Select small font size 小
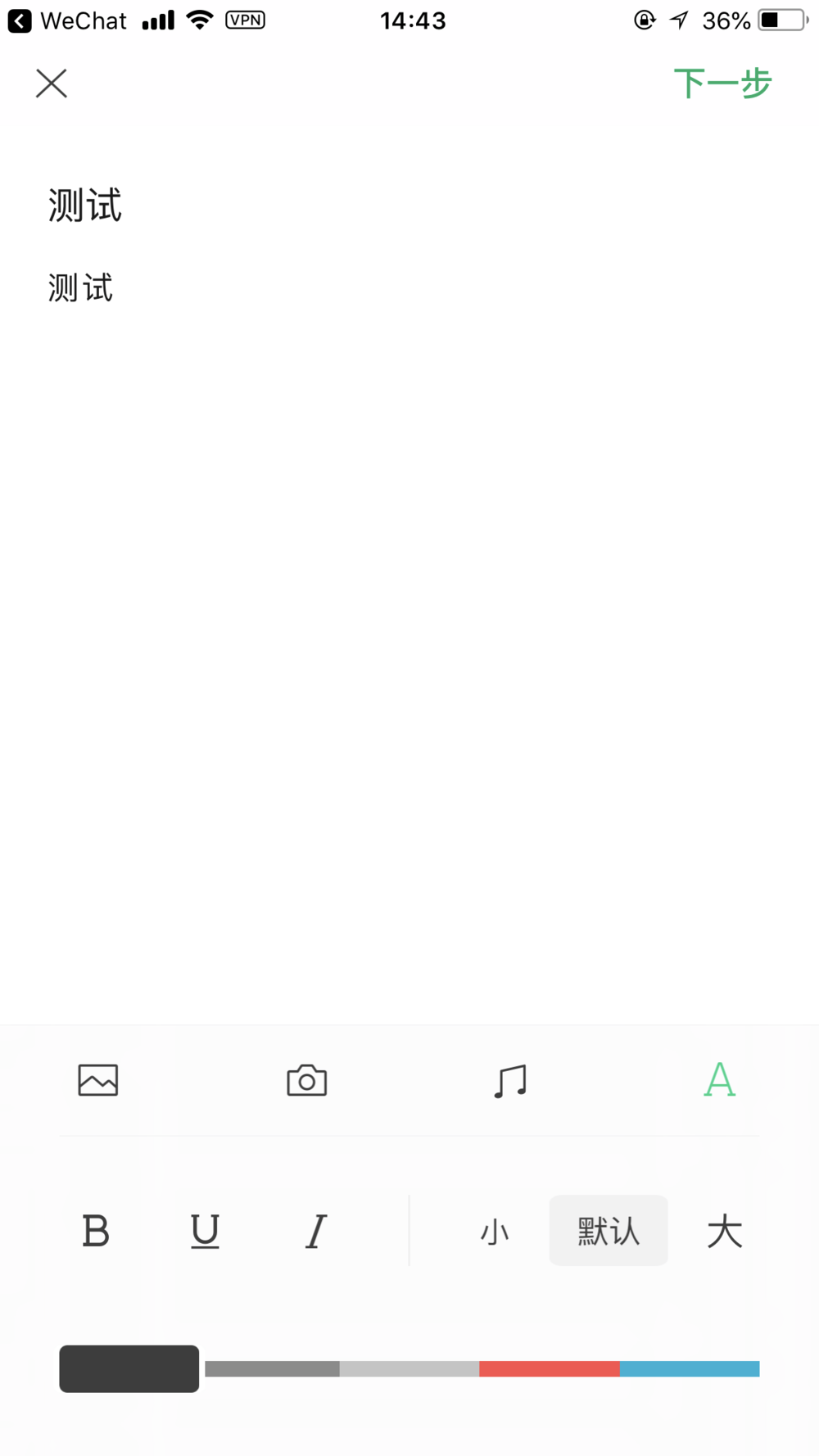The width and height of the screenshot is (819, 1456). [x=495, y=1232]
